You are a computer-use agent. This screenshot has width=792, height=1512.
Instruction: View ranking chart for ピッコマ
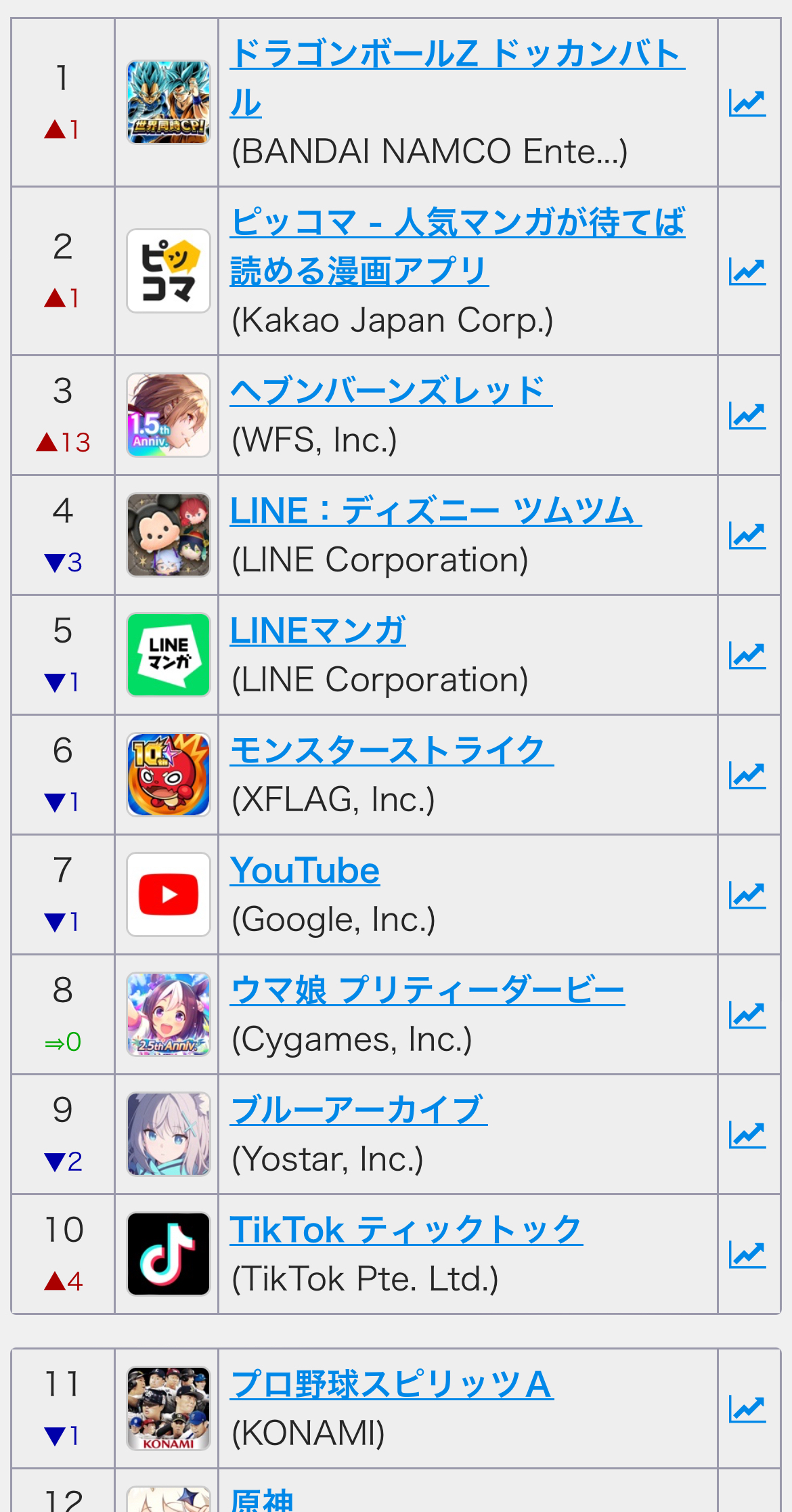747,272
